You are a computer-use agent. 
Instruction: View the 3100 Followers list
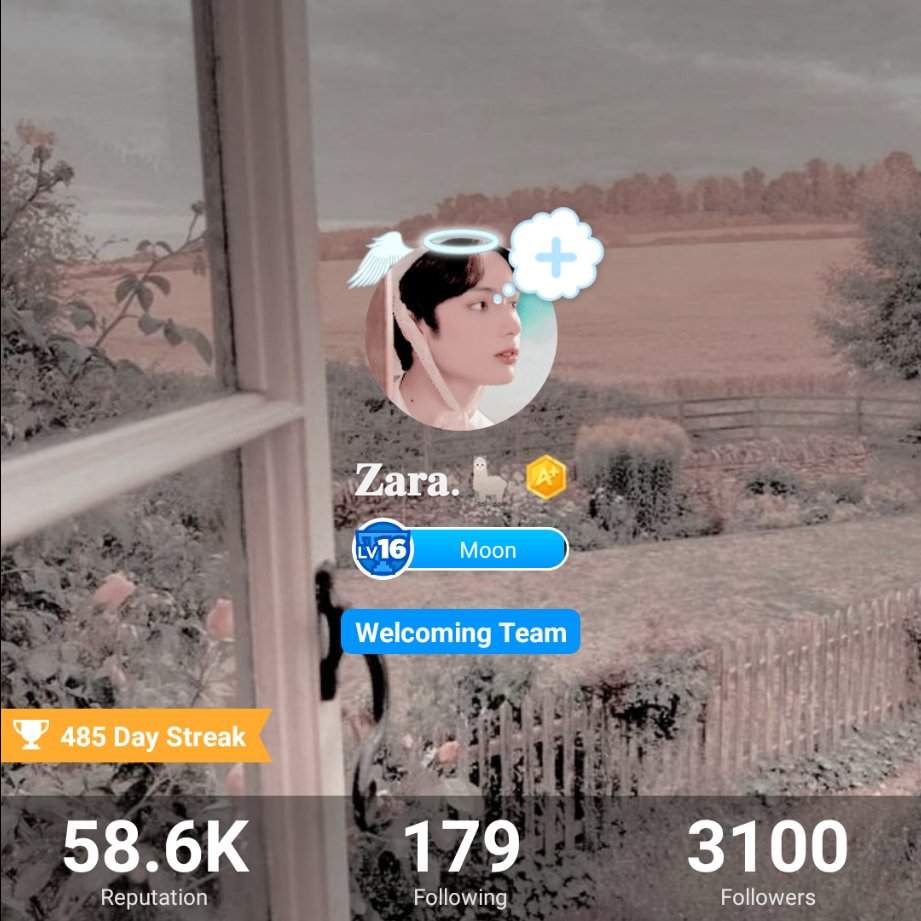(767, 861)
